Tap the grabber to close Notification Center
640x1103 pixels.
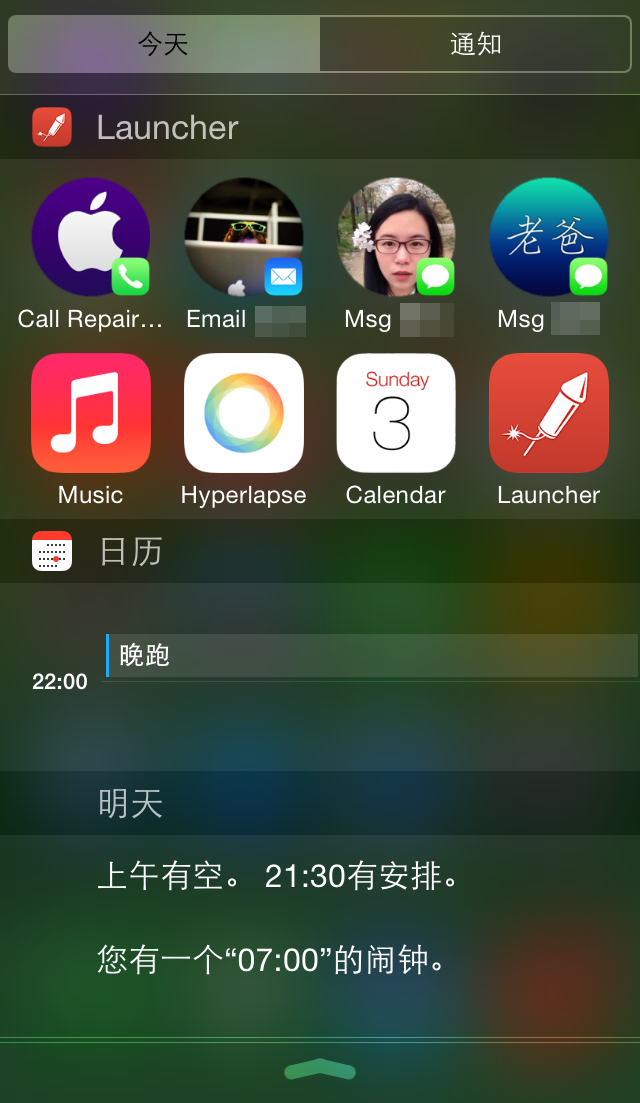[x=320, y=1070]
